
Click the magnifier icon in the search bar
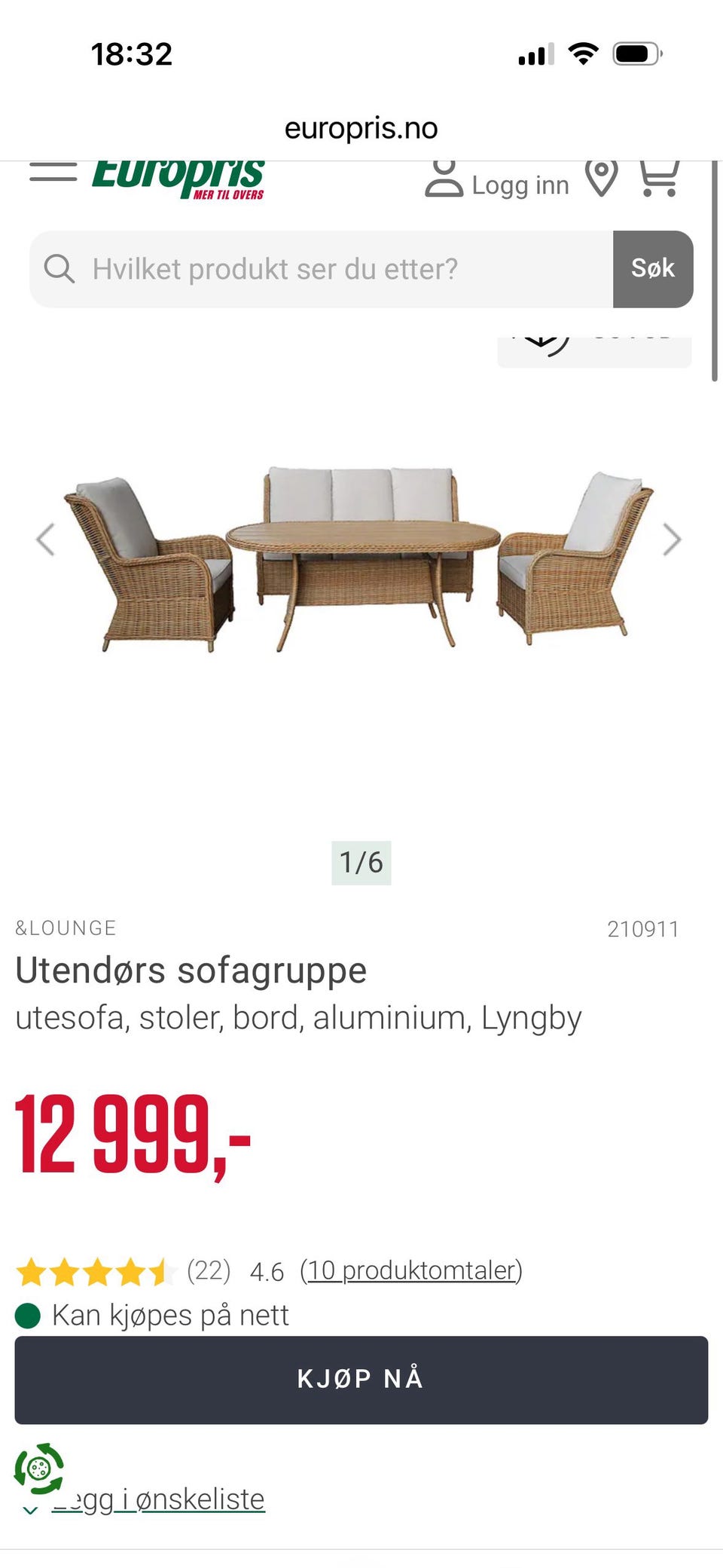tap(60, 268)
